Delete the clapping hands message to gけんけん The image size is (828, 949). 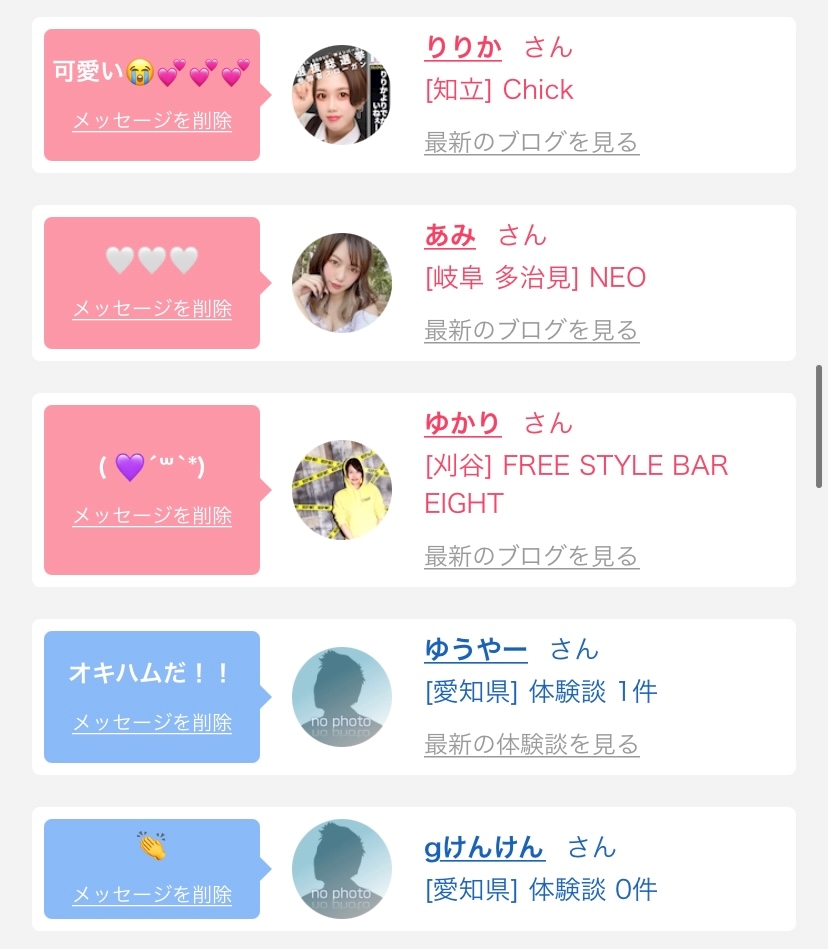(x=152, y=894)
